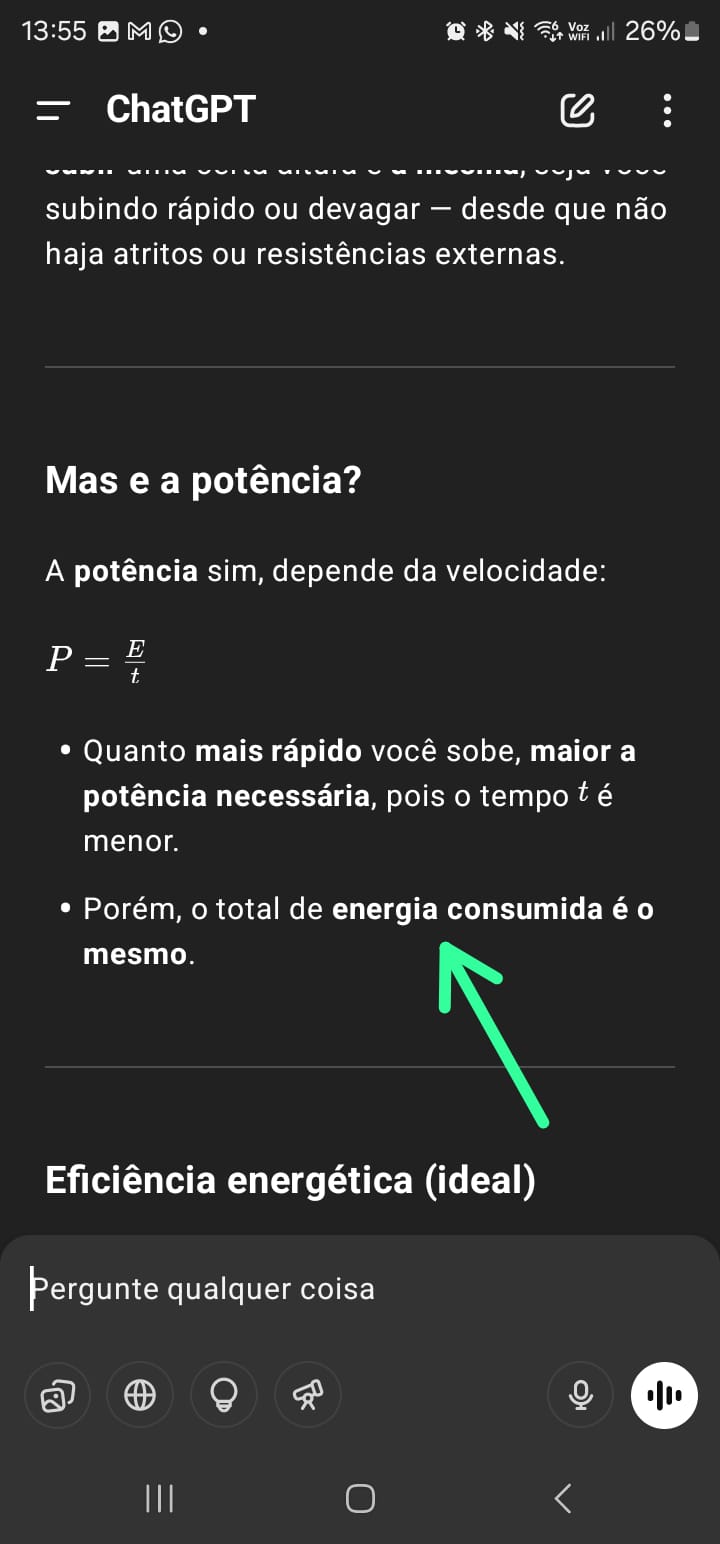
Task: Start voice mode with the waveform button
Action: 664,1394
